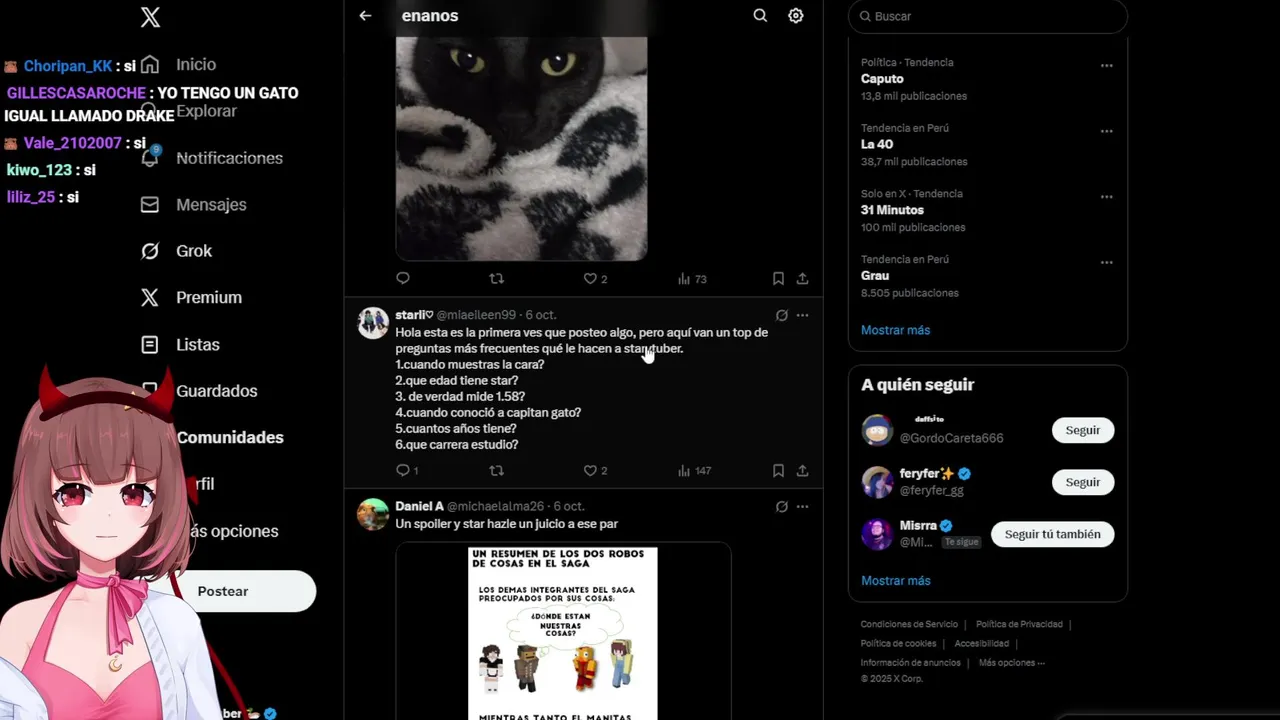Follow feryfer
The image size is (1280, 720).
click(x=1082, y=482)
